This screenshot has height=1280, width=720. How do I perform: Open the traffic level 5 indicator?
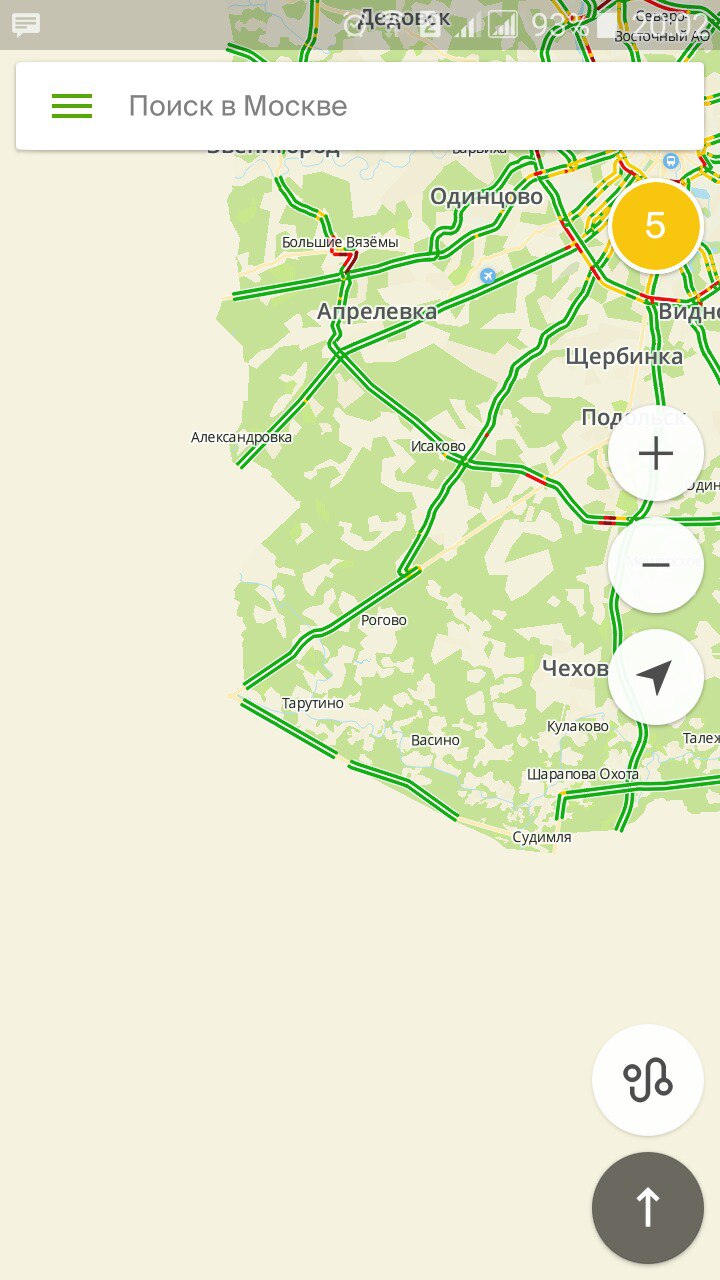pos(655,226)
